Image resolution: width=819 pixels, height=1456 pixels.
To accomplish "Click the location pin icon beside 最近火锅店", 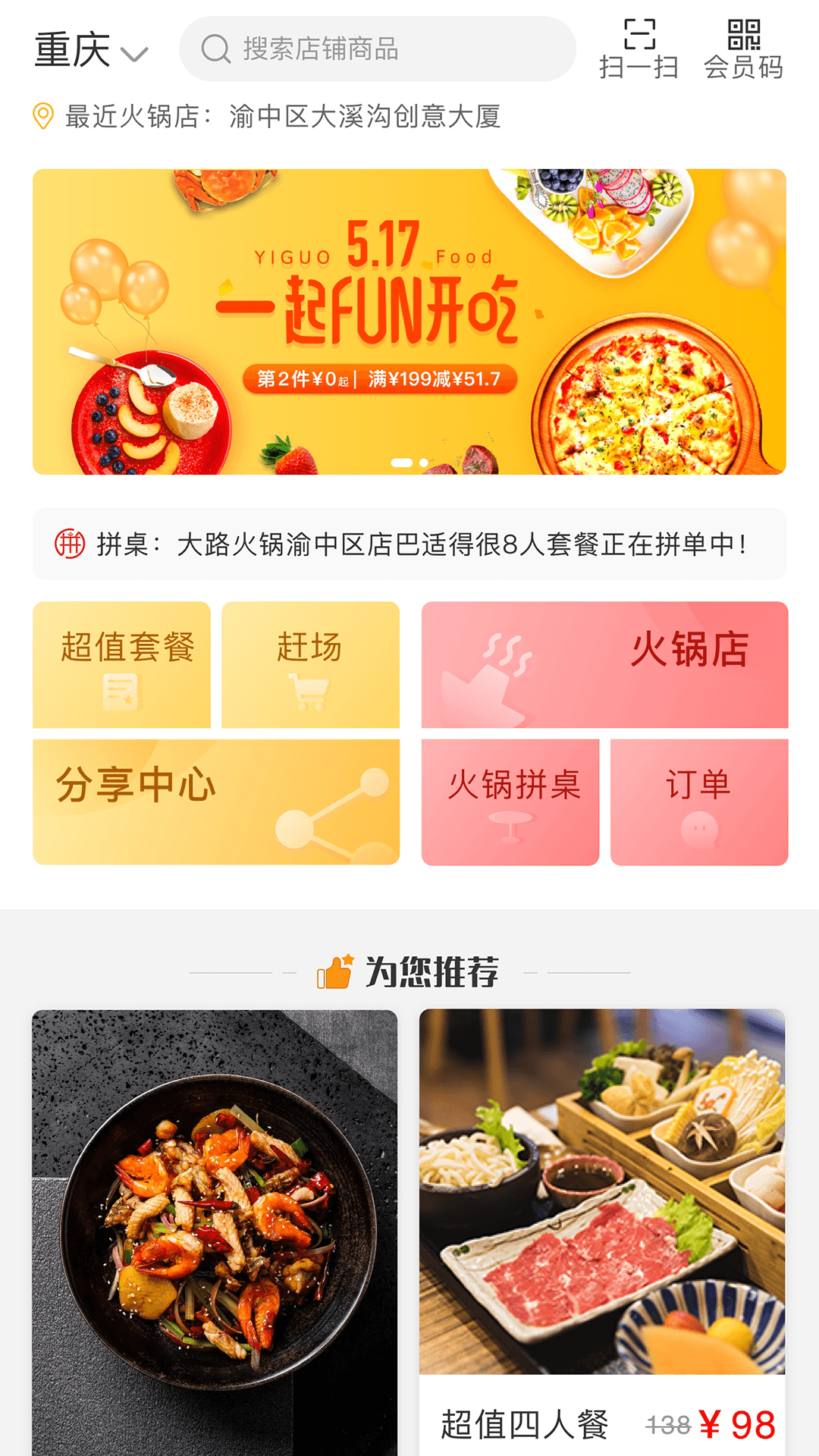I will (x=42, y=115).
